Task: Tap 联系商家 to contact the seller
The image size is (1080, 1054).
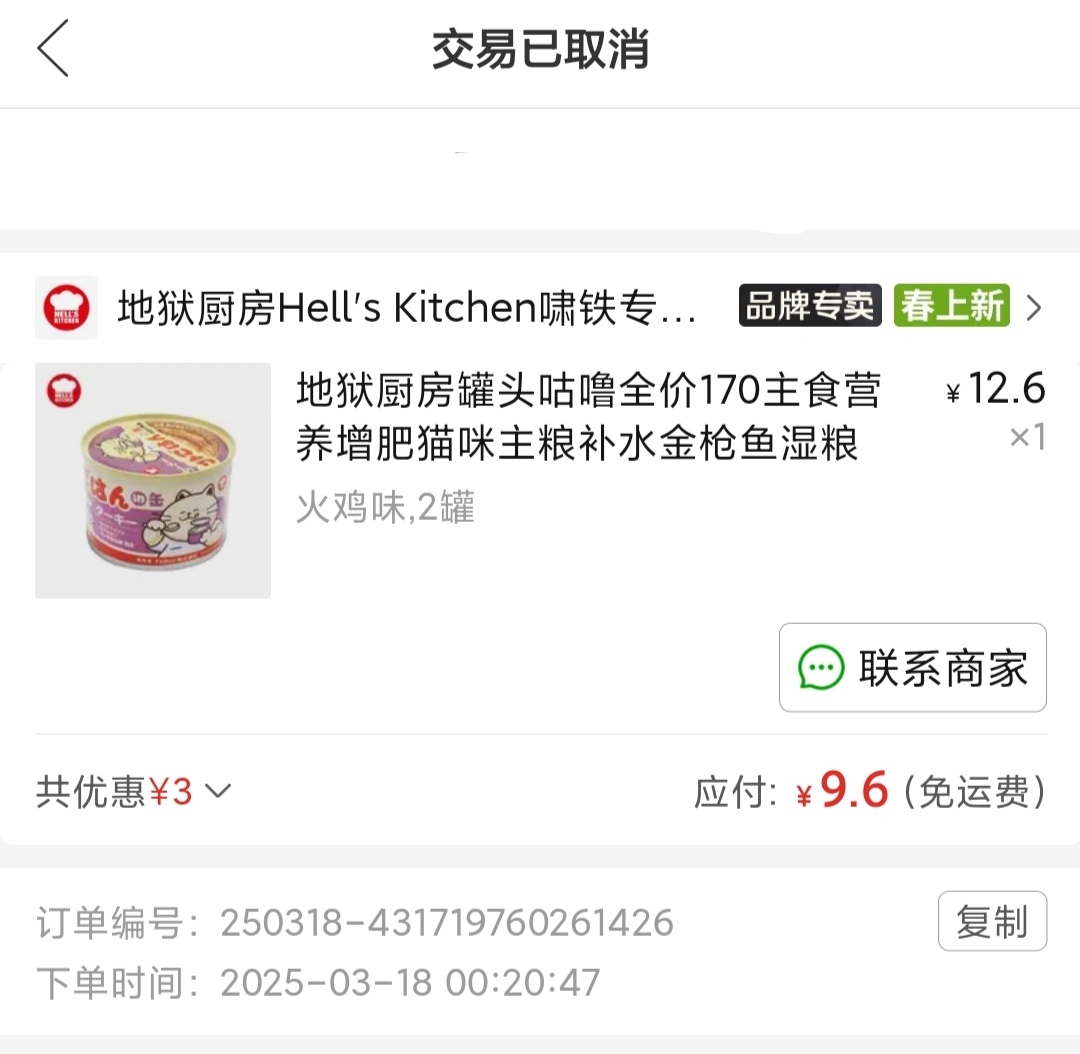Action: [912, 668]
